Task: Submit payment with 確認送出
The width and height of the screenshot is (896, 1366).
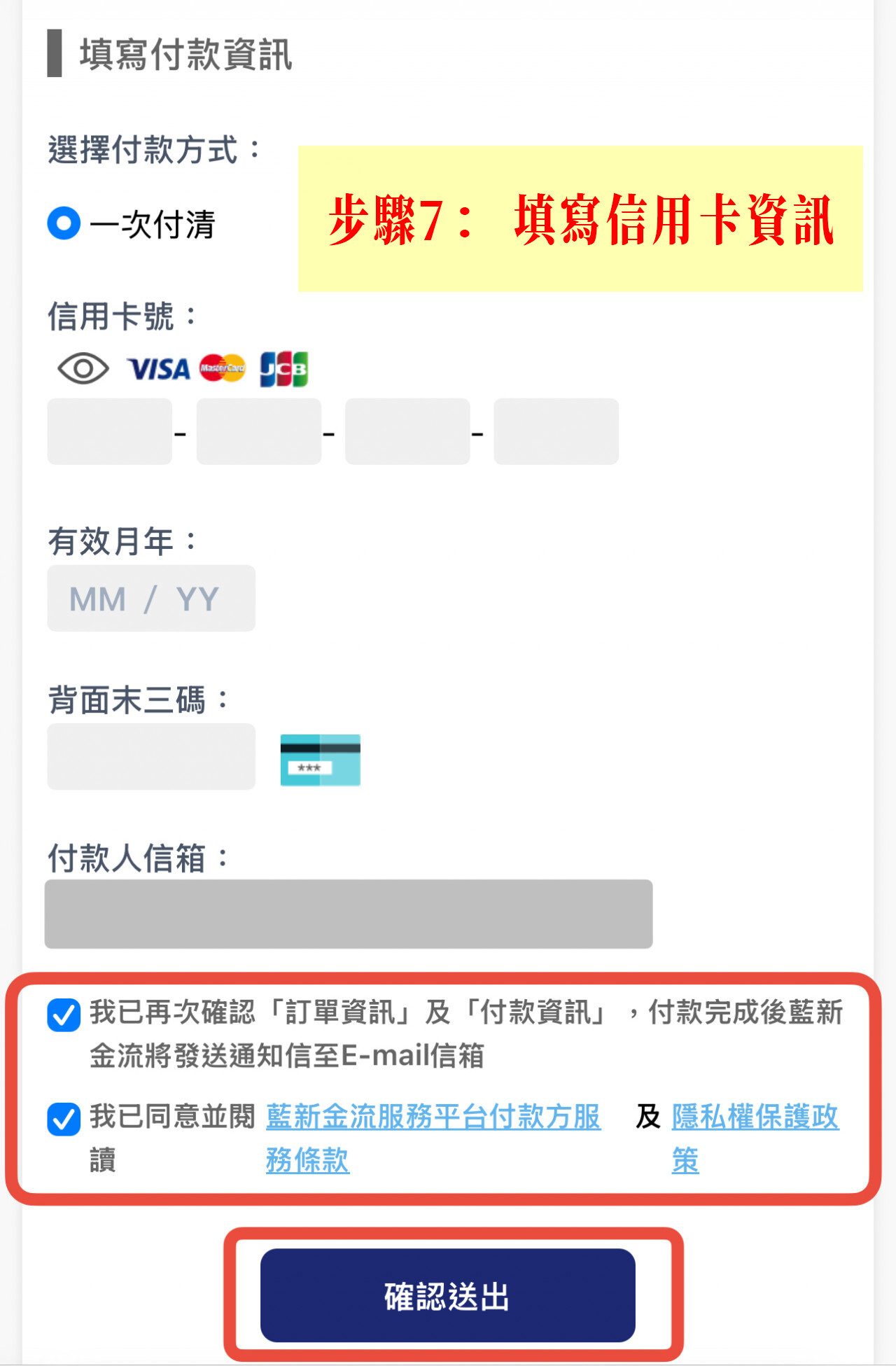Action: point(448,1295)
